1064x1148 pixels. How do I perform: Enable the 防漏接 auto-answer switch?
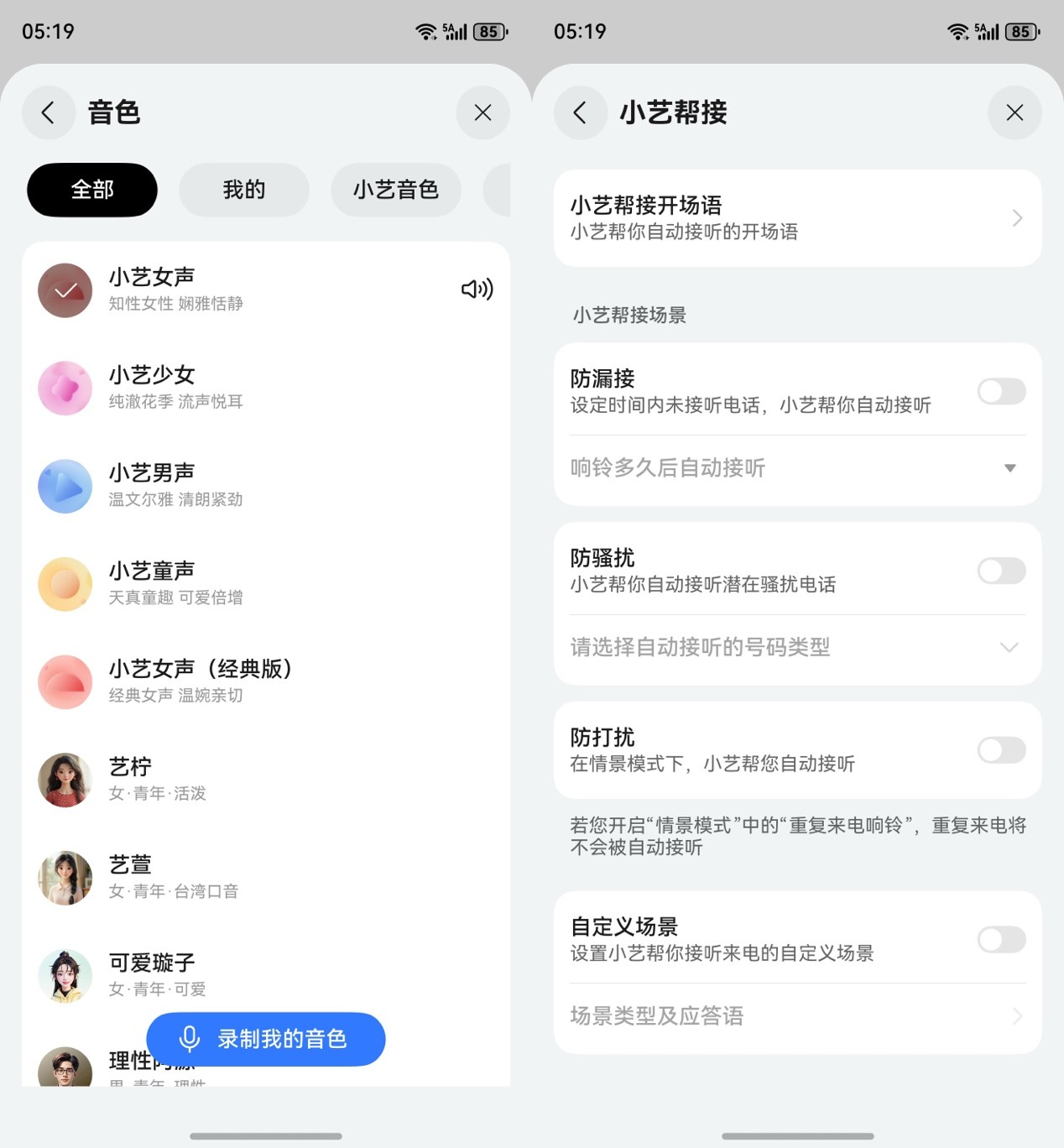(1000, 391)
